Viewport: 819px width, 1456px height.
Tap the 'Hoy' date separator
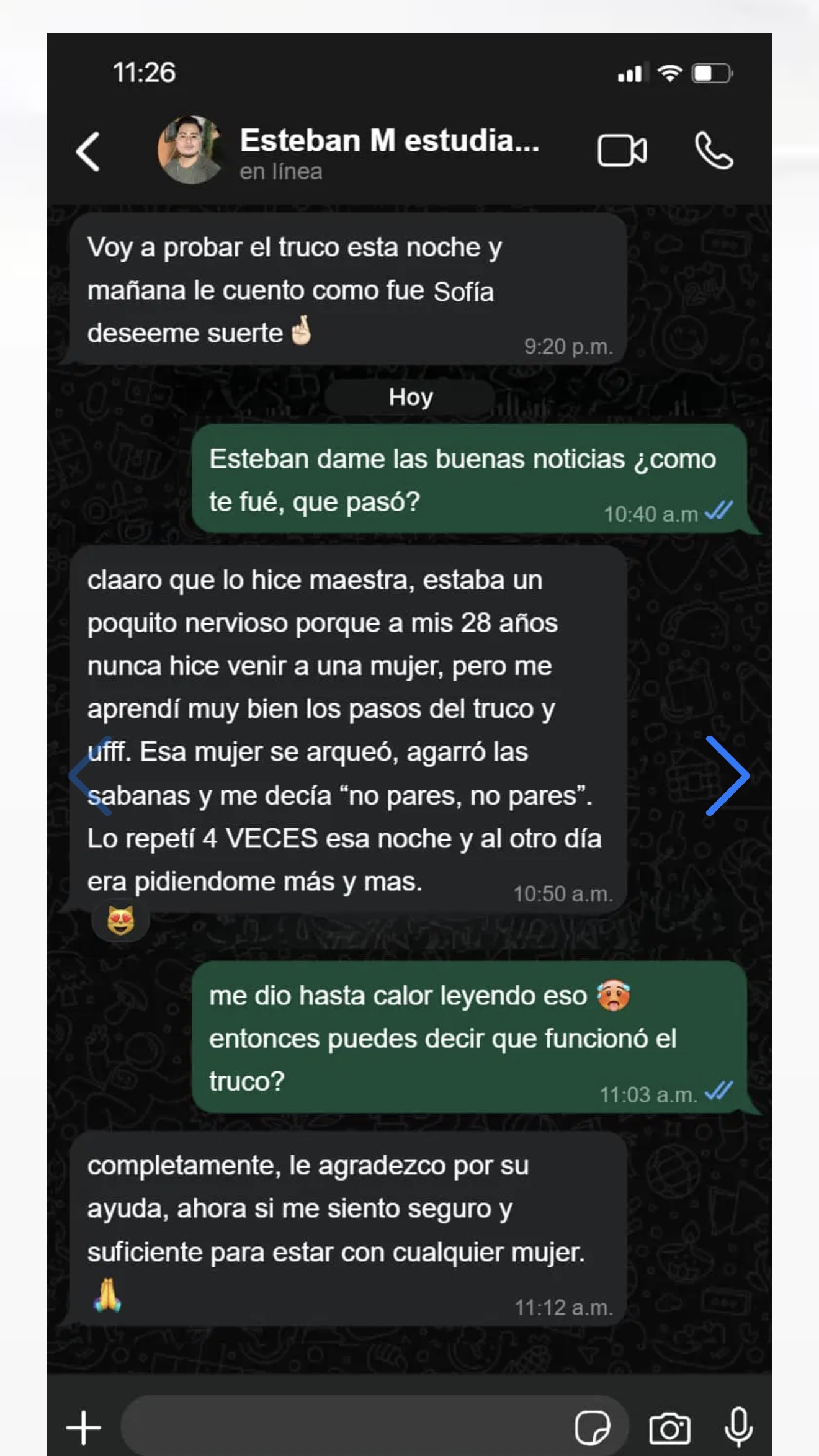pos(411,398)
